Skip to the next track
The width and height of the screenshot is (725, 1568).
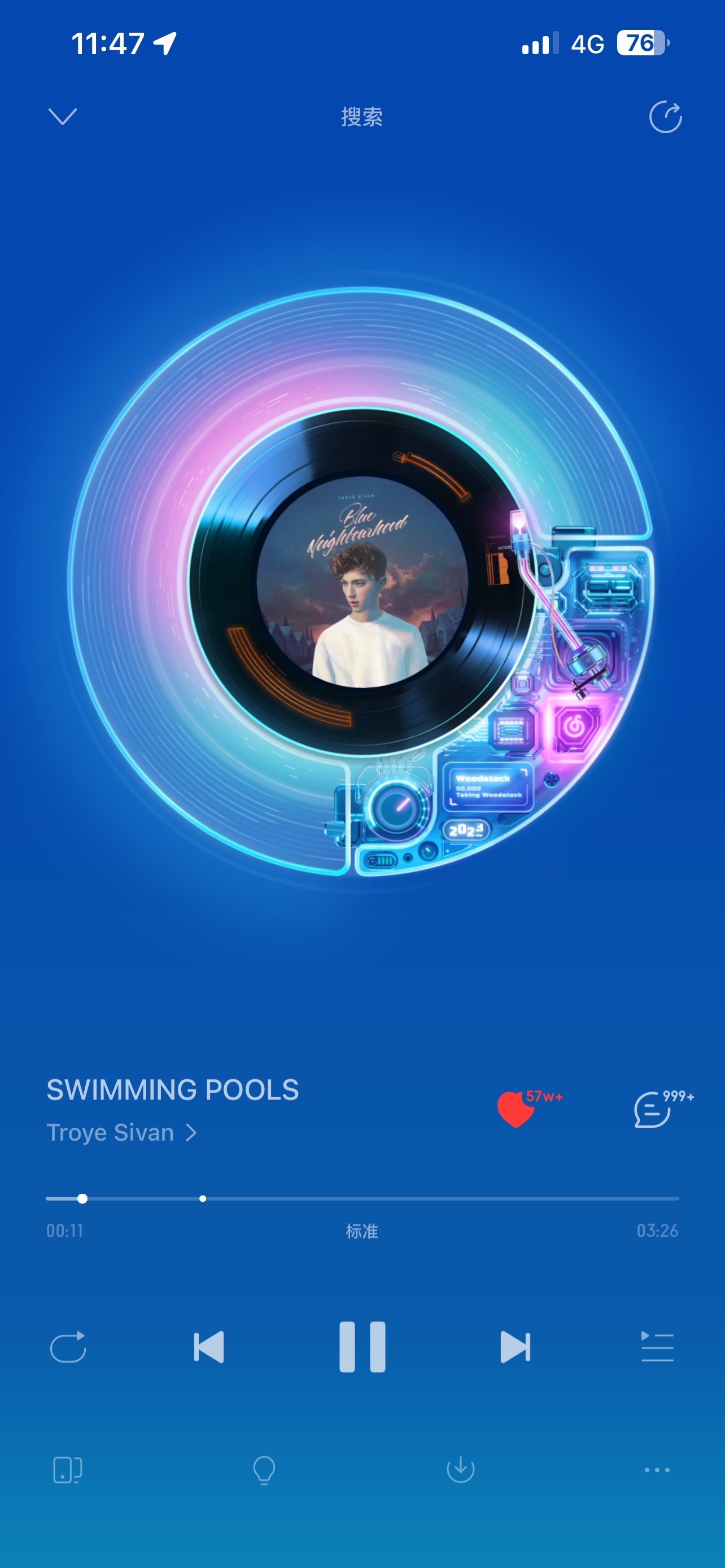515,1346
